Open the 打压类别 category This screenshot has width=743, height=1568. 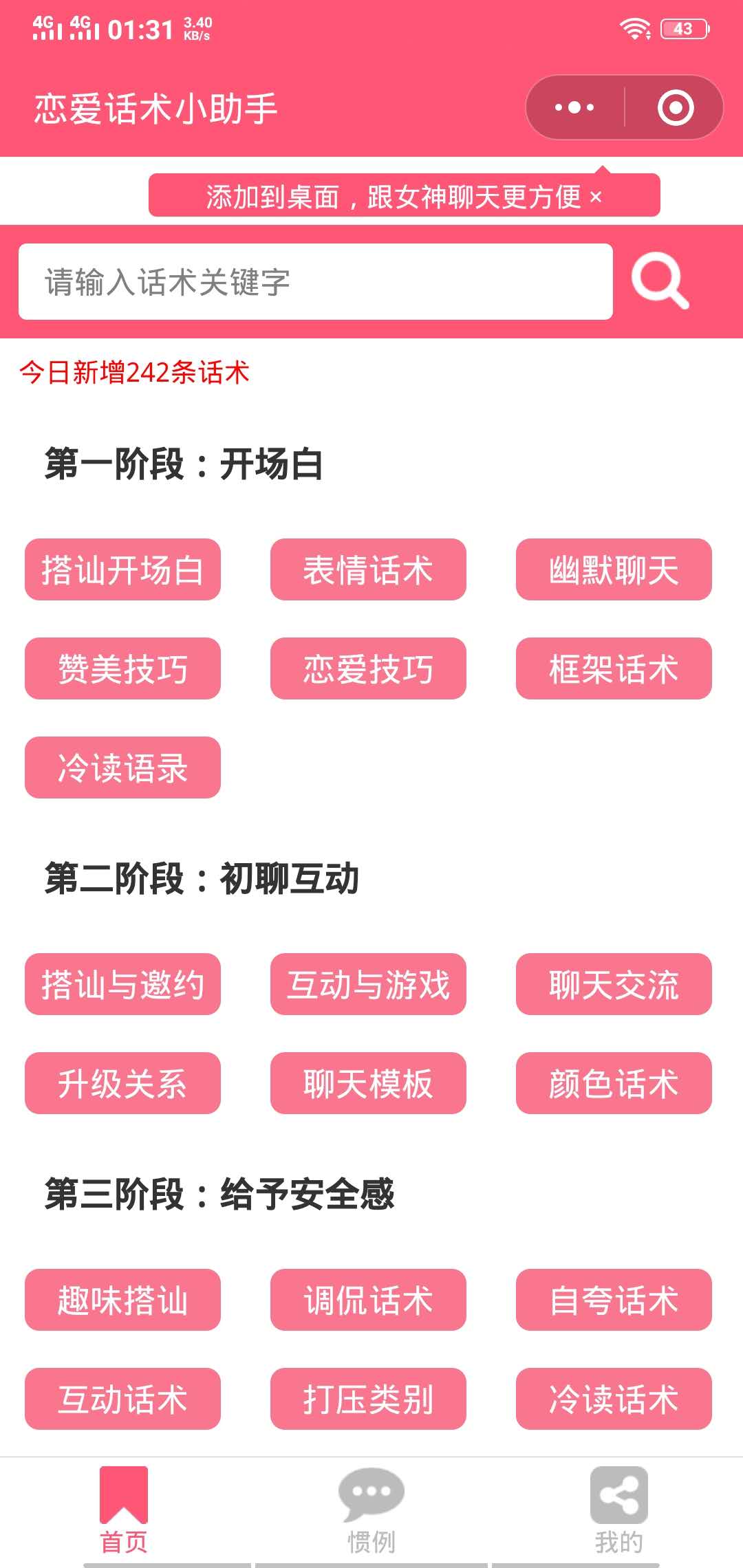[x=368, y=1399]
